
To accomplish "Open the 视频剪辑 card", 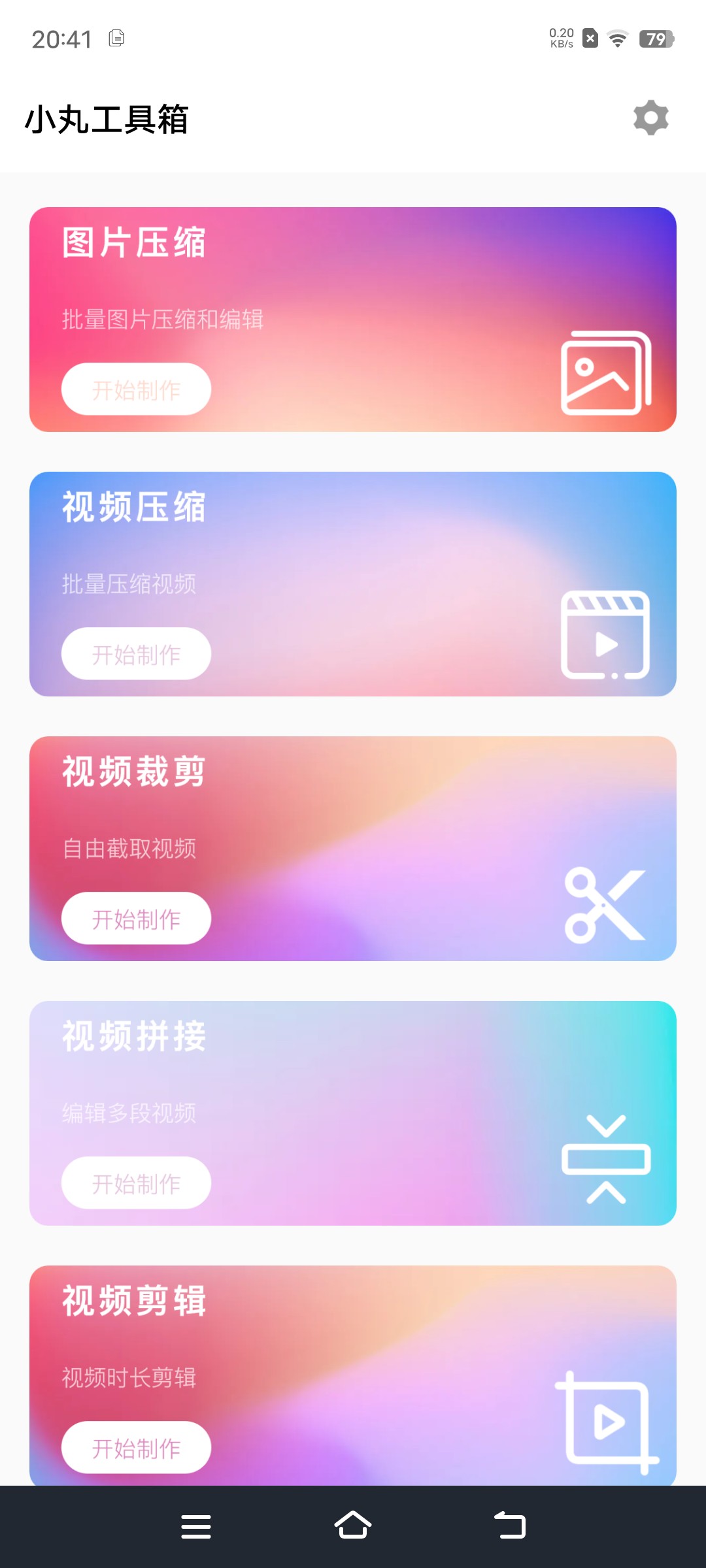I will [353, 1376].
